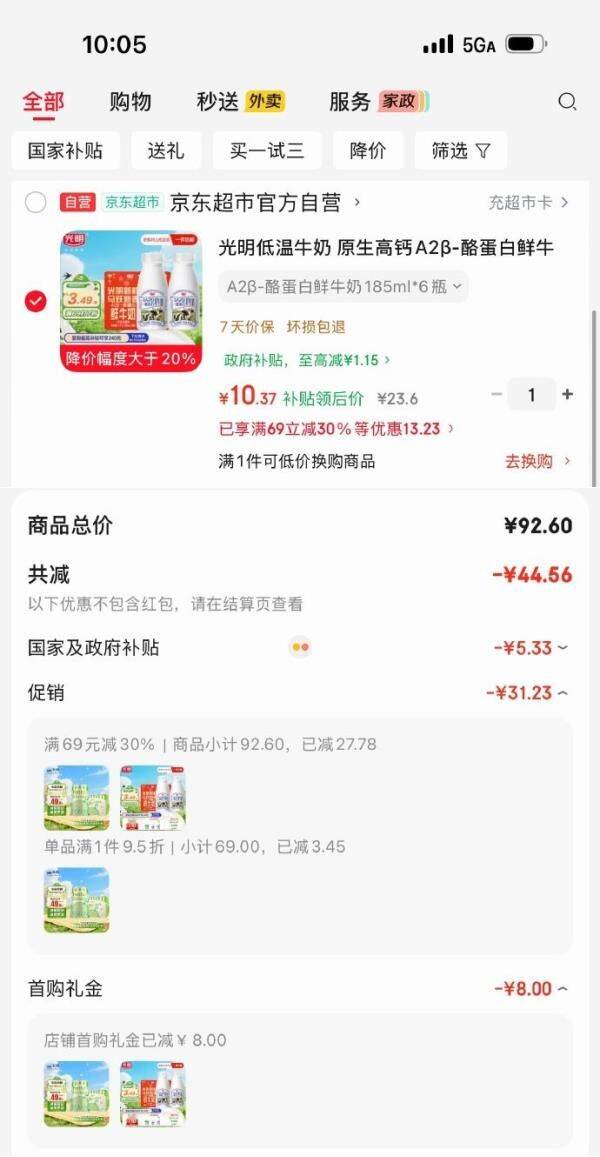Open the 光明 milk product image
The width and height of the screenshot is (600, 1157).
[131, 301]
